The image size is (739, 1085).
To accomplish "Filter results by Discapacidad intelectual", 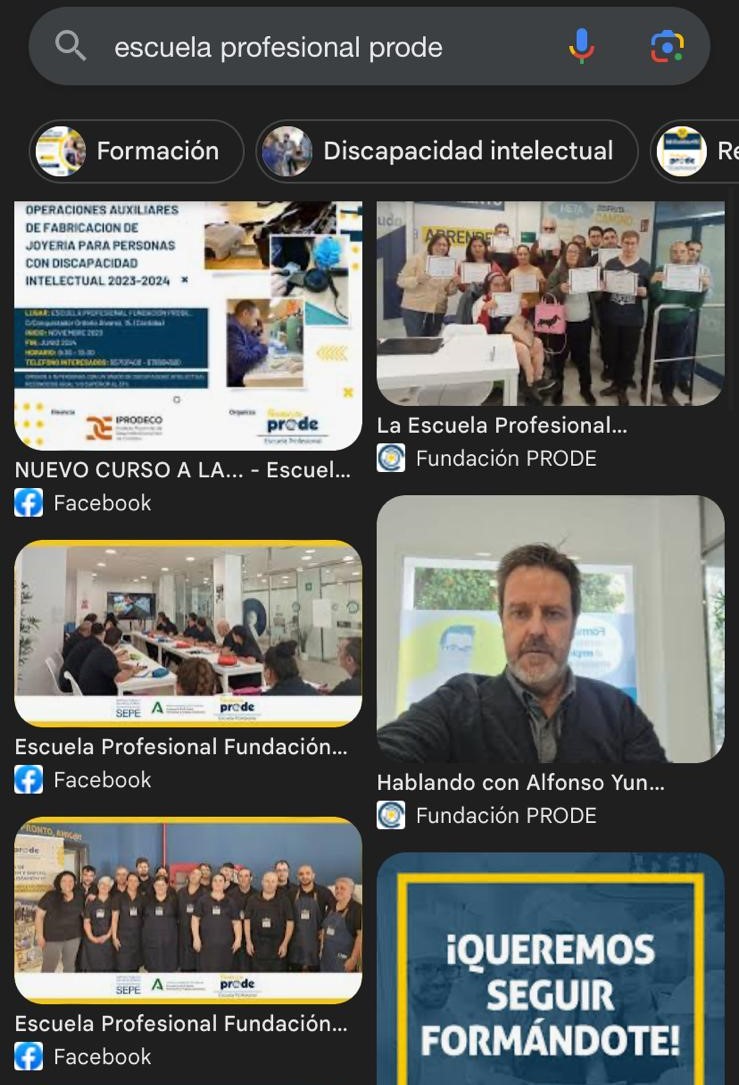I will pyautogui.click(x=447, y=151).
